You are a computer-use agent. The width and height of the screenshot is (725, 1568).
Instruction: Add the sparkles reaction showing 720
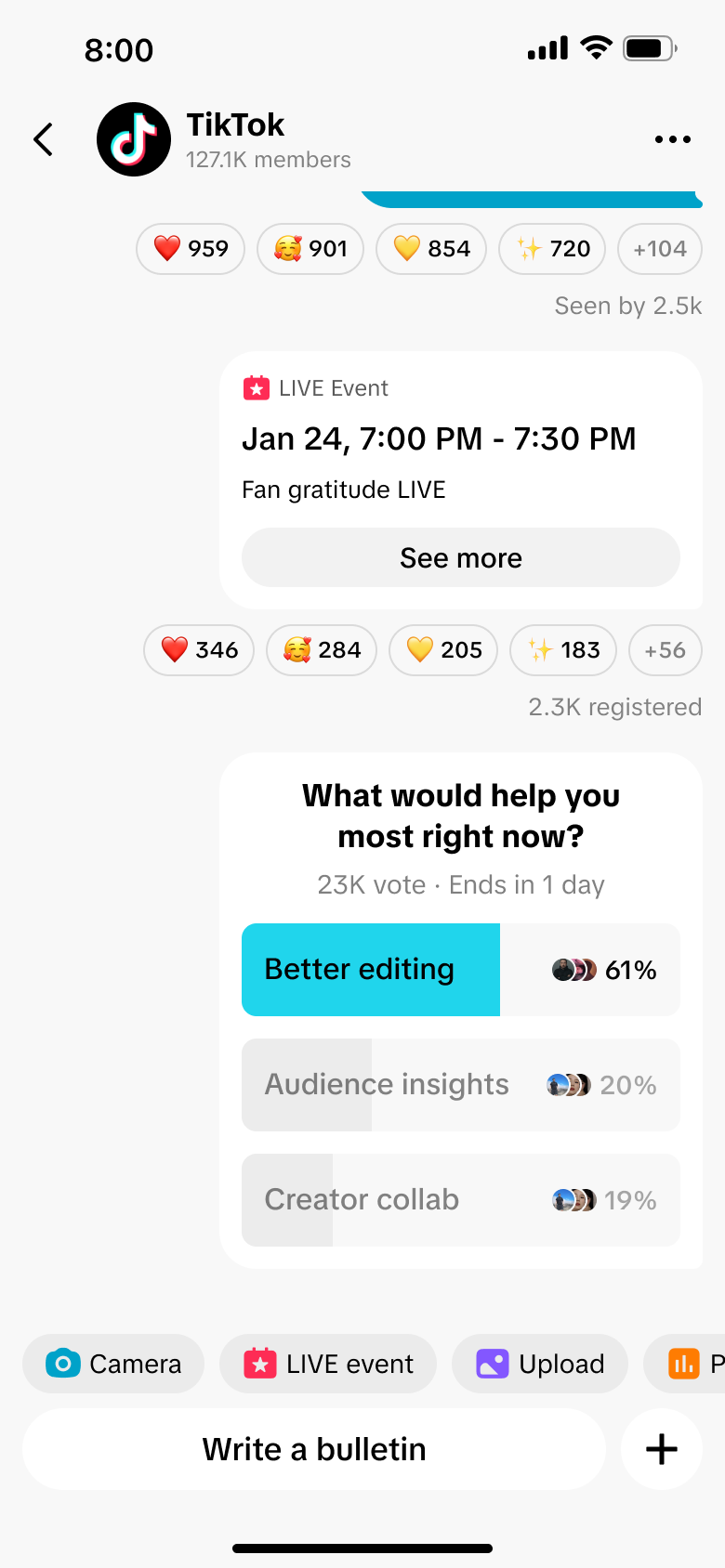552,249
